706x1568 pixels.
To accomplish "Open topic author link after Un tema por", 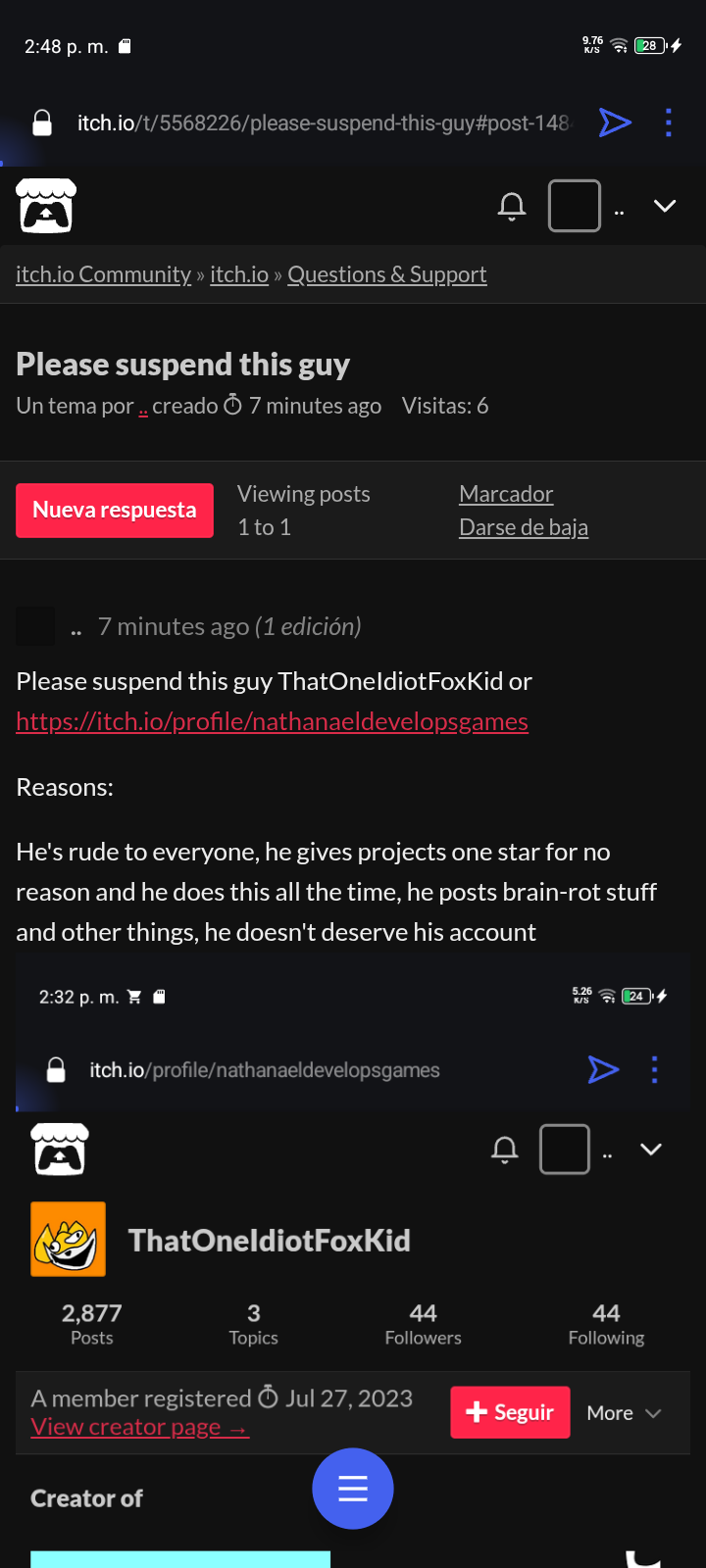I will (x=143, y=408).
